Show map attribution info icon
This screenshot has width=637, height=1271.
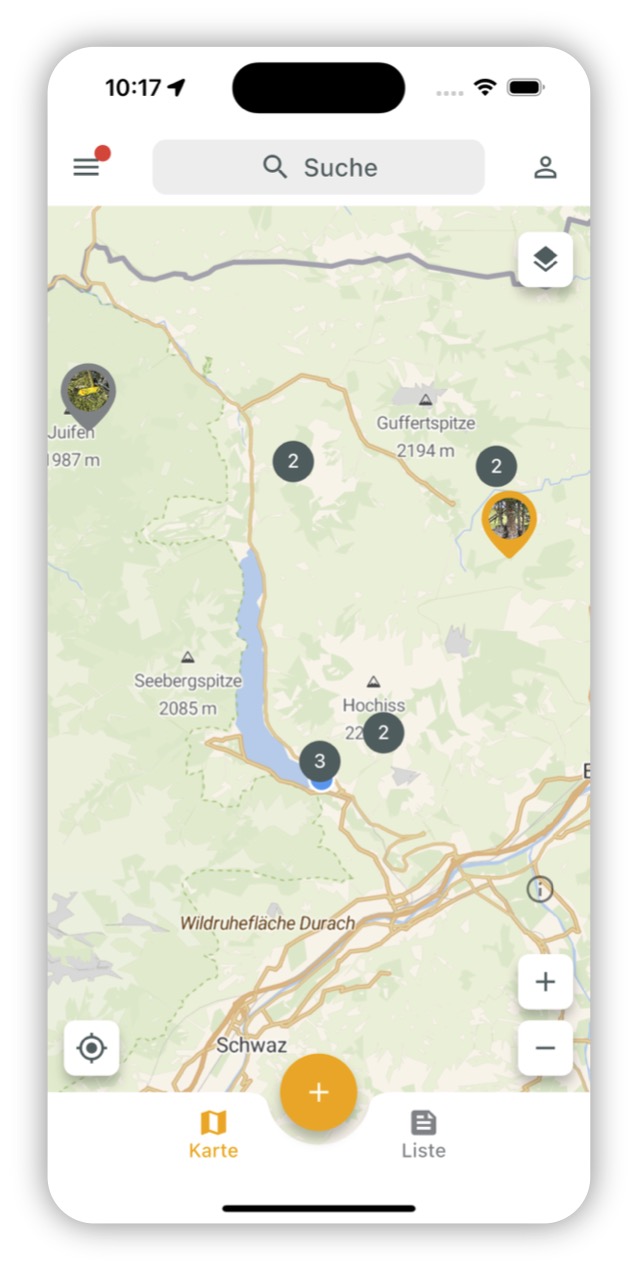[x=540, y=888]
